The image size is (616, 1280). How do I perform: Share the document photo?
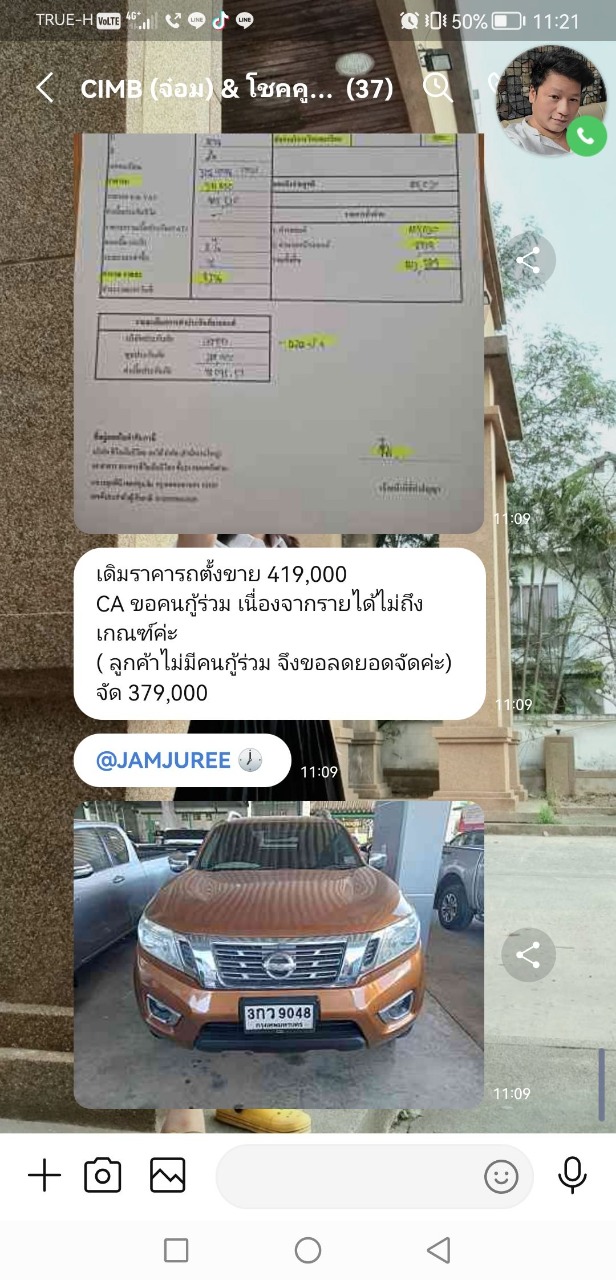pos(528,260)
